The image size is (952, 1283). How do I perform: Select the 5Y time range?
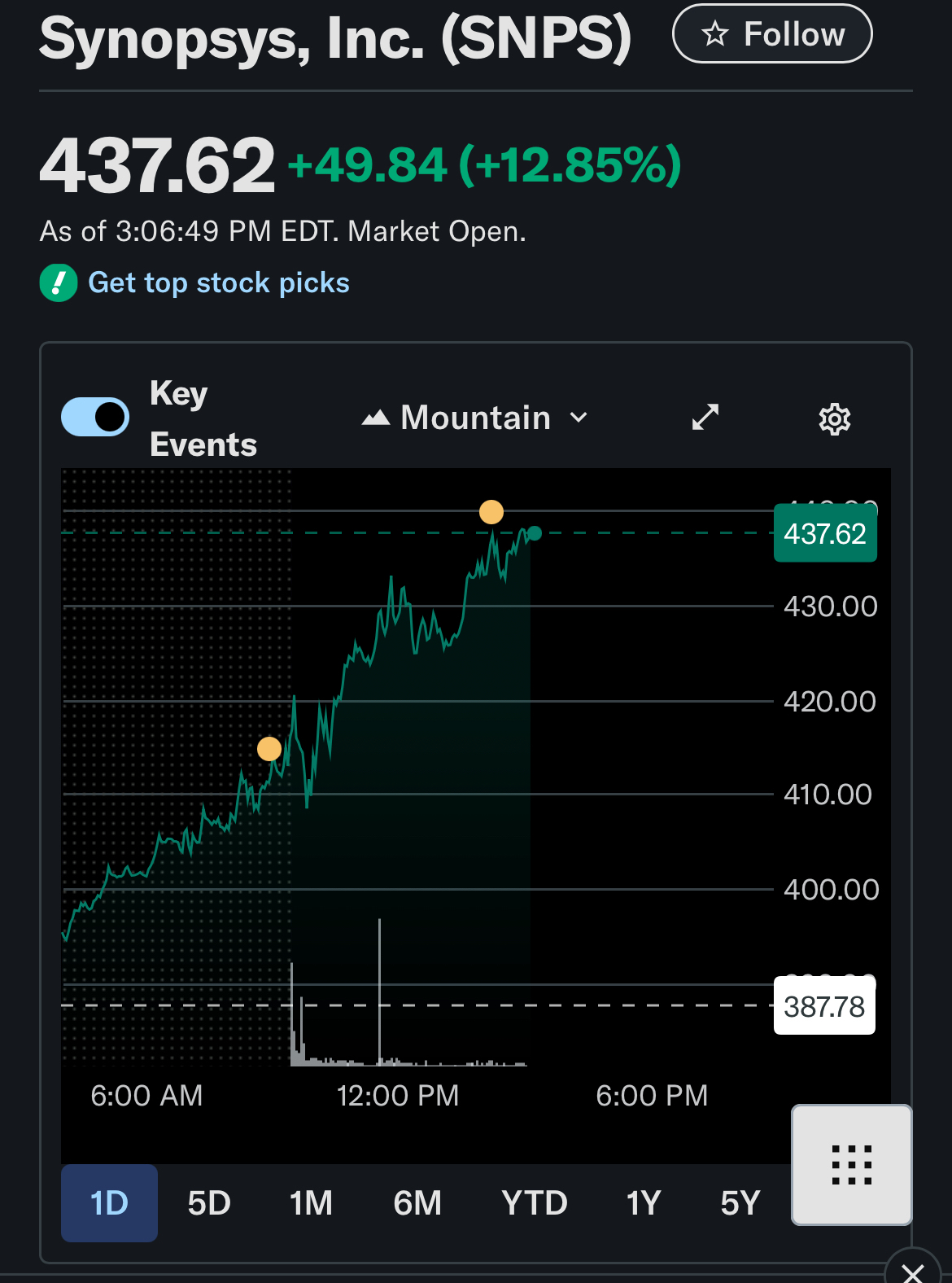point(740,1202)
